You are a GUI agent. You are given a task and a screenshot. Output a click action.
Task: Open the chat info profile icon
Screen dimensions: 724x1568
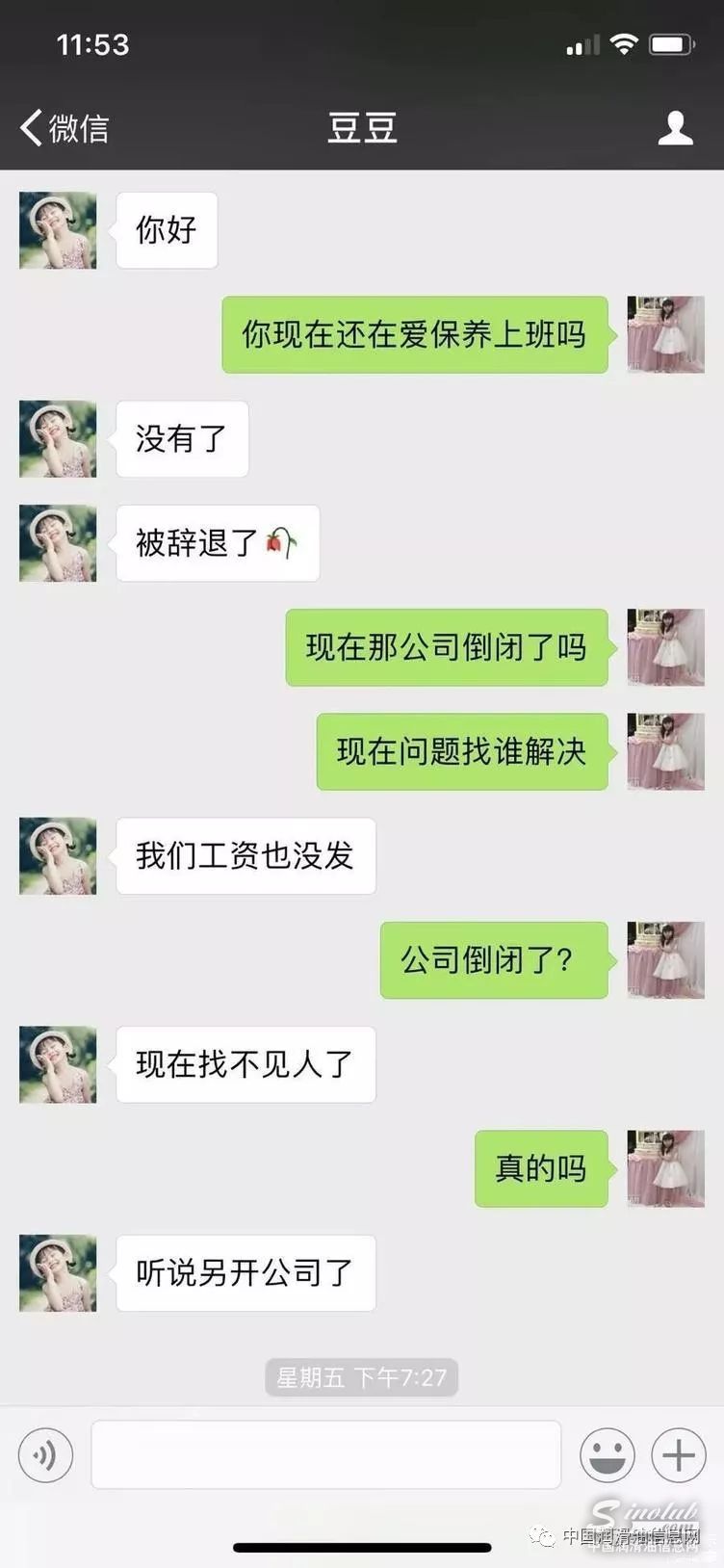click(675, 127)
